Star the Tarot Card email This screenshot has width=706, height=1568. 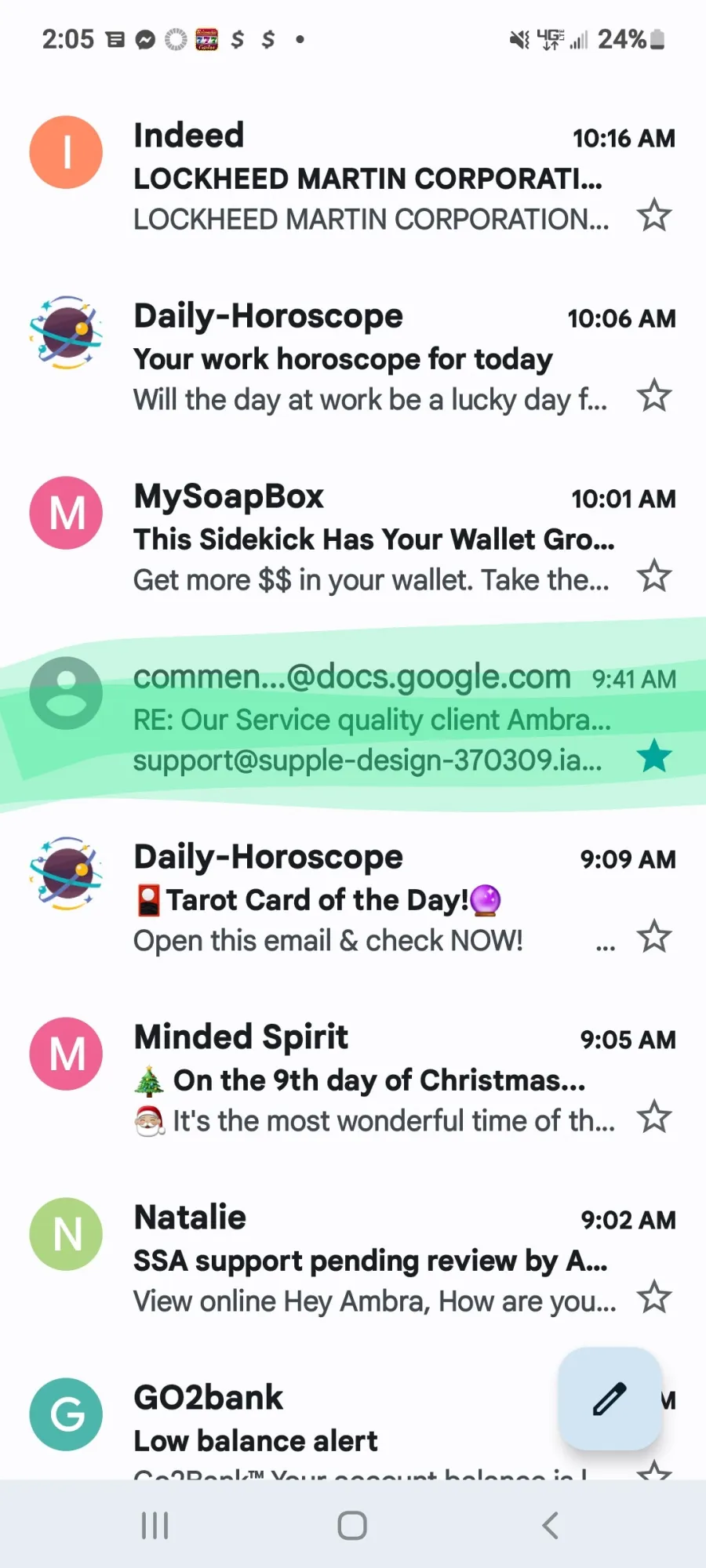tap(653, 937)
